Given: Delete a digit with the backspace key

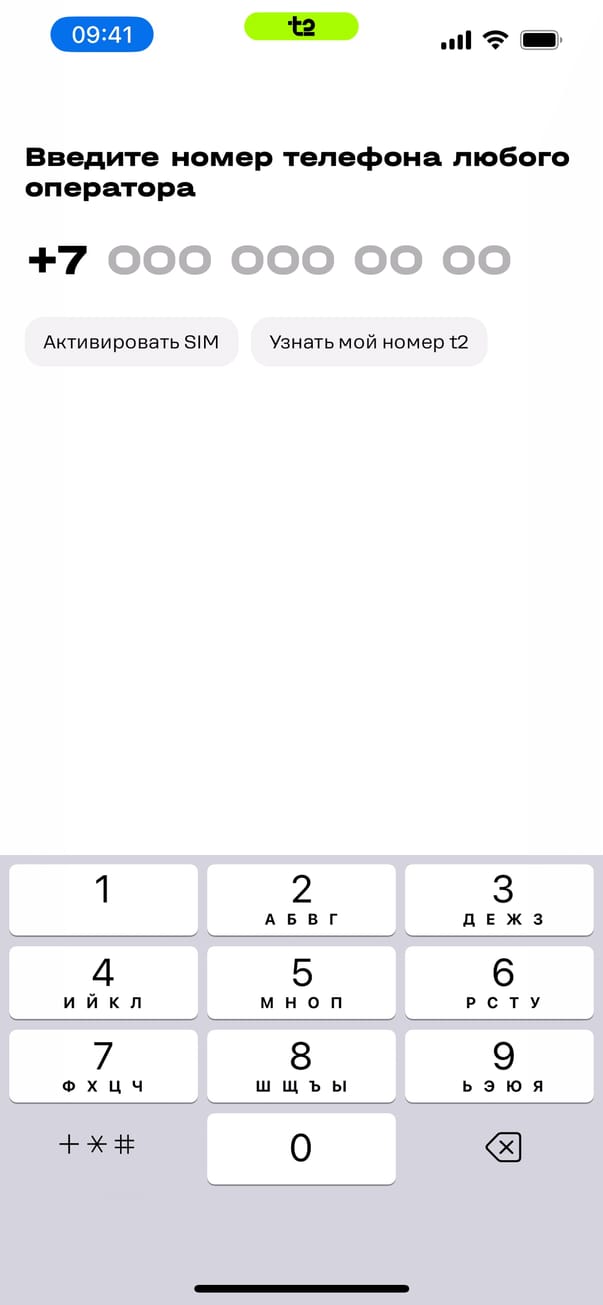Looking at the screenshot, I should (x=503, y=1148).
